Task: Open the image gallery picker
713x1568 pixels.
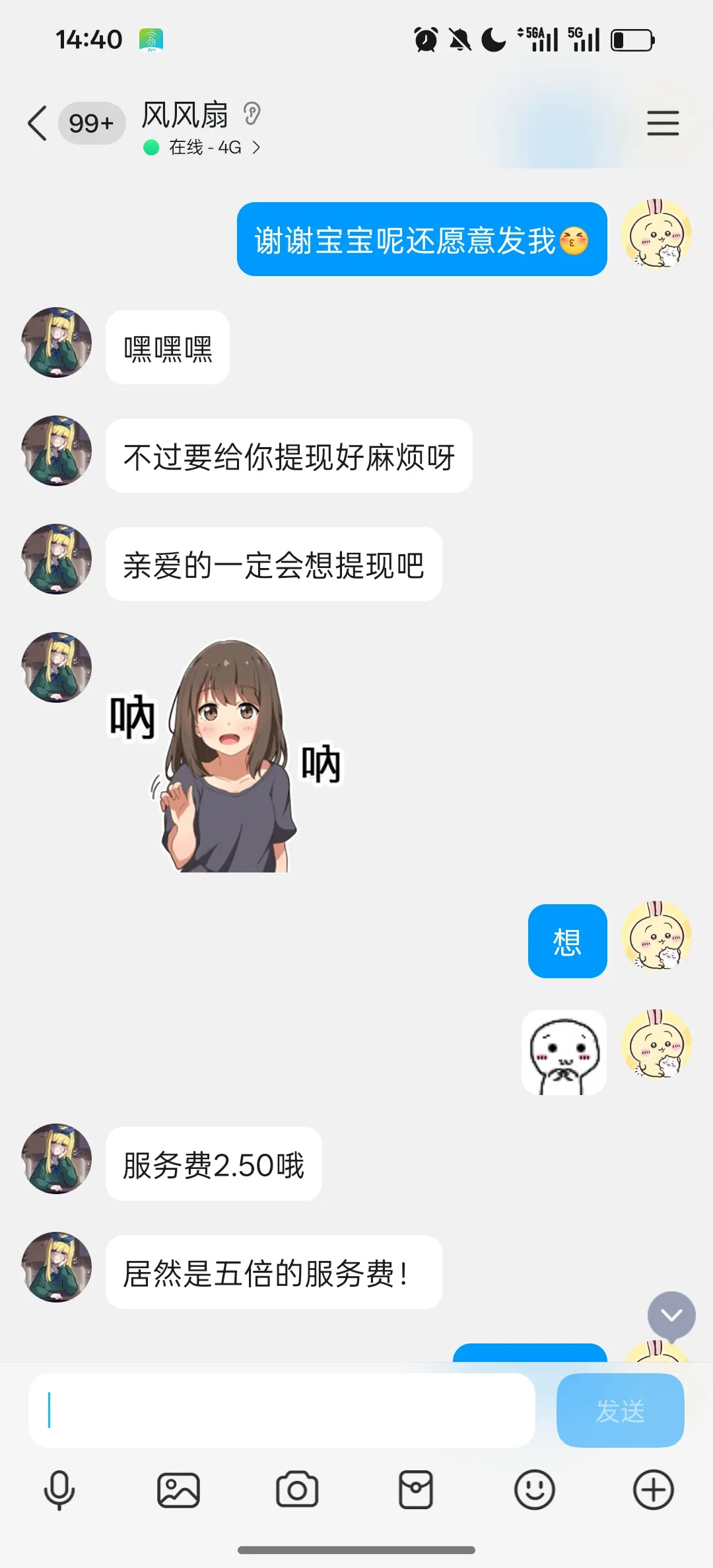Action: click(178, 1490)
